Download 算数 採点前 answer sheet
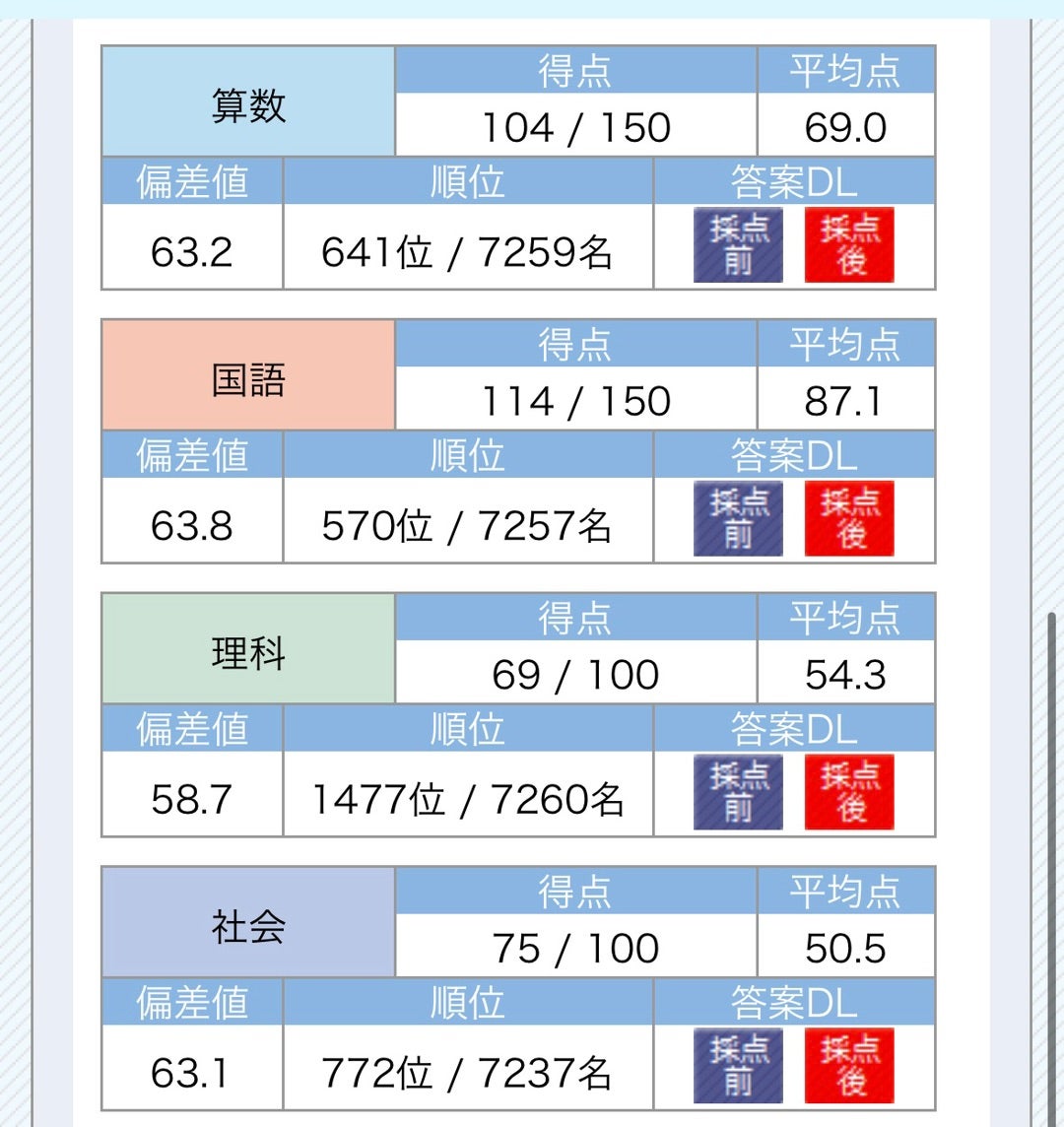1064x1127 pixels. point(737,243)
